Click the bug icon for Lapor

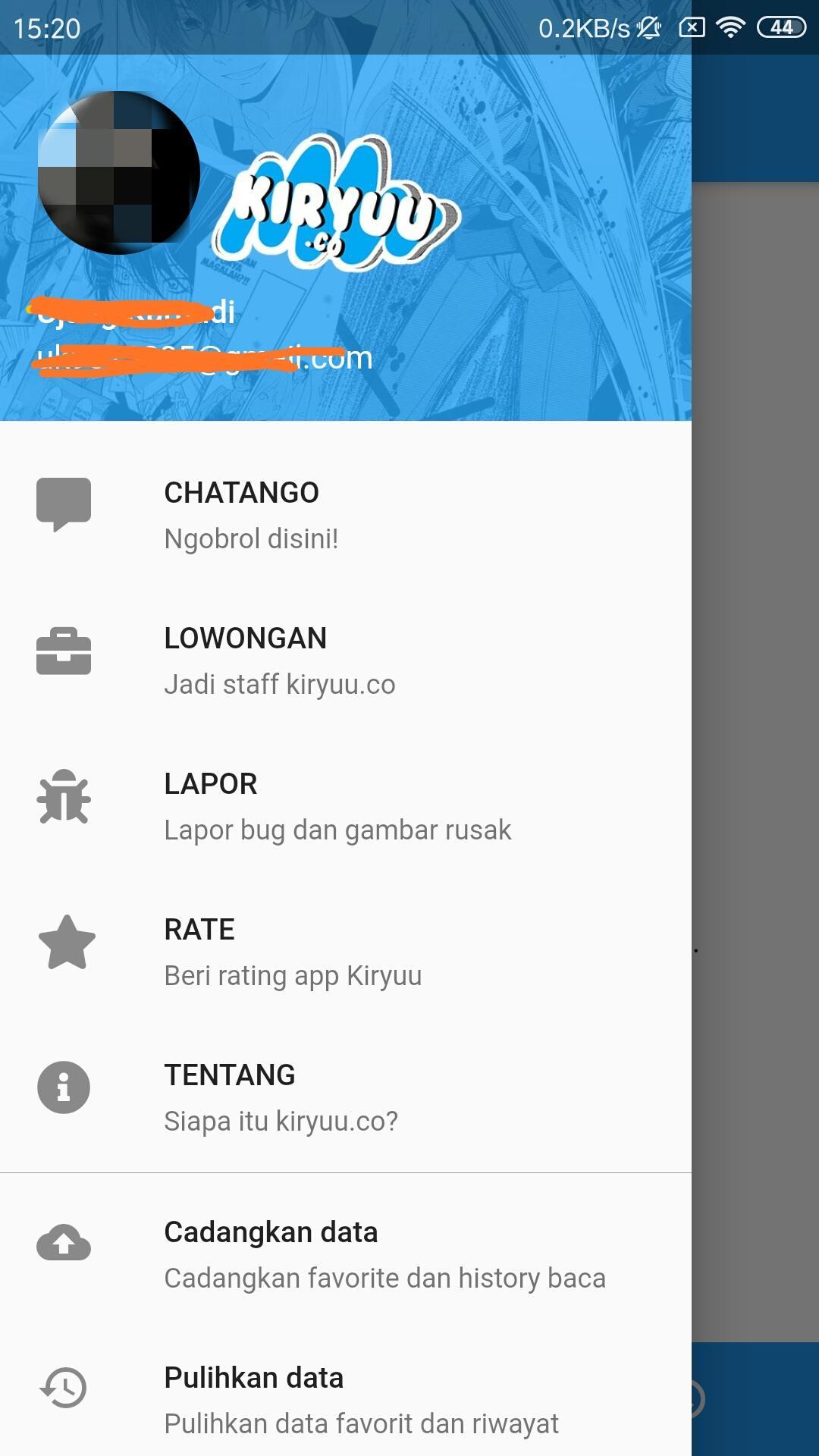[x=64, y=796]
